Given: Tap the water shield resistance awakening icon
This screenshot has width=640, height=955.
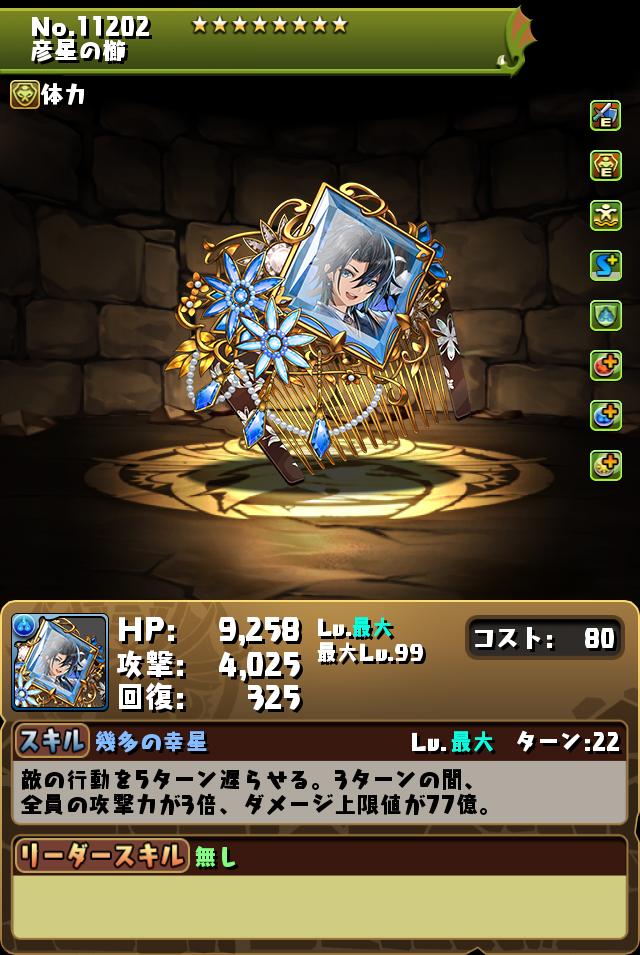Looking at the screenshot, I should (x=605, y=315).
